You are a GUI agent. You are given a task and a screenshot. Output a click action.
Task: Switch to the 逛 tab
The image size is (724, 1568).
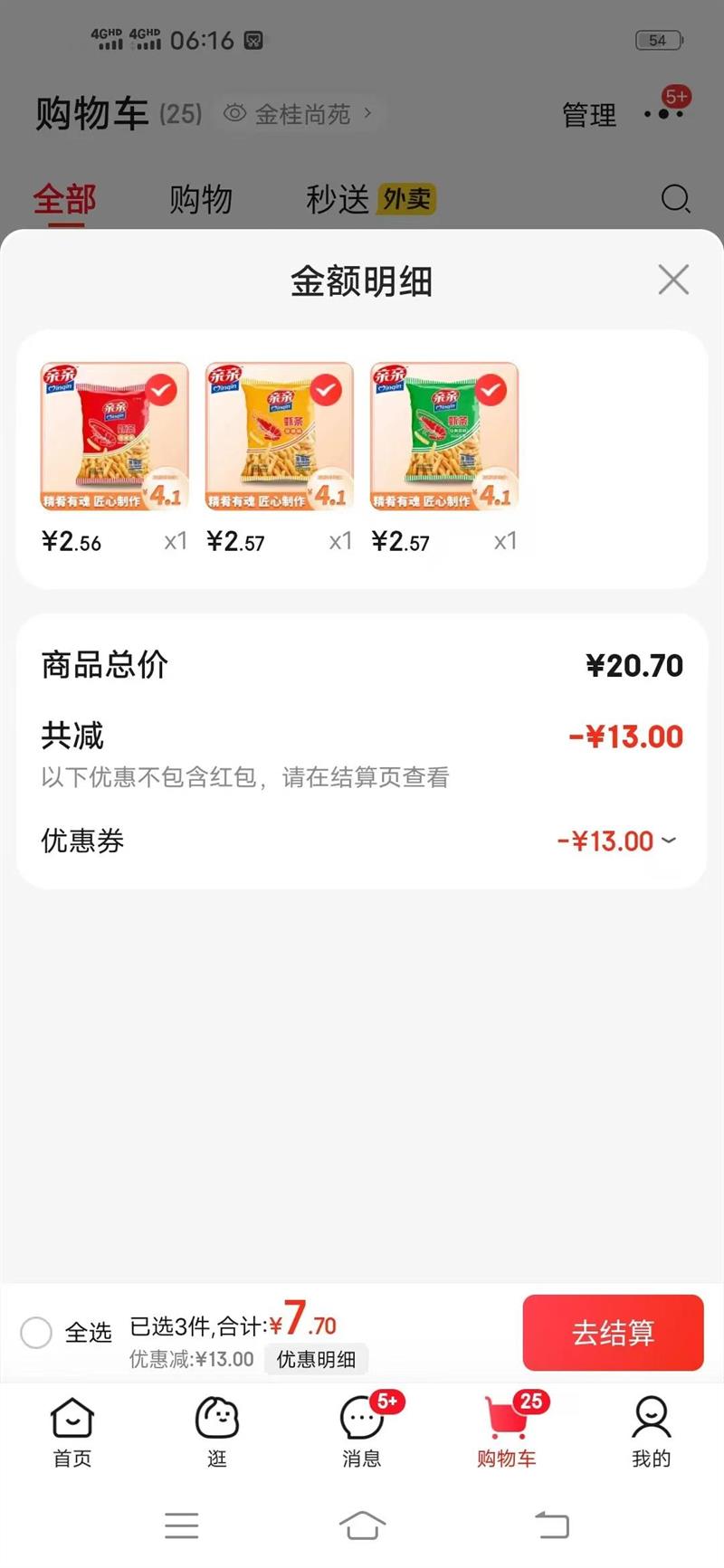[x=217, y=1431]
